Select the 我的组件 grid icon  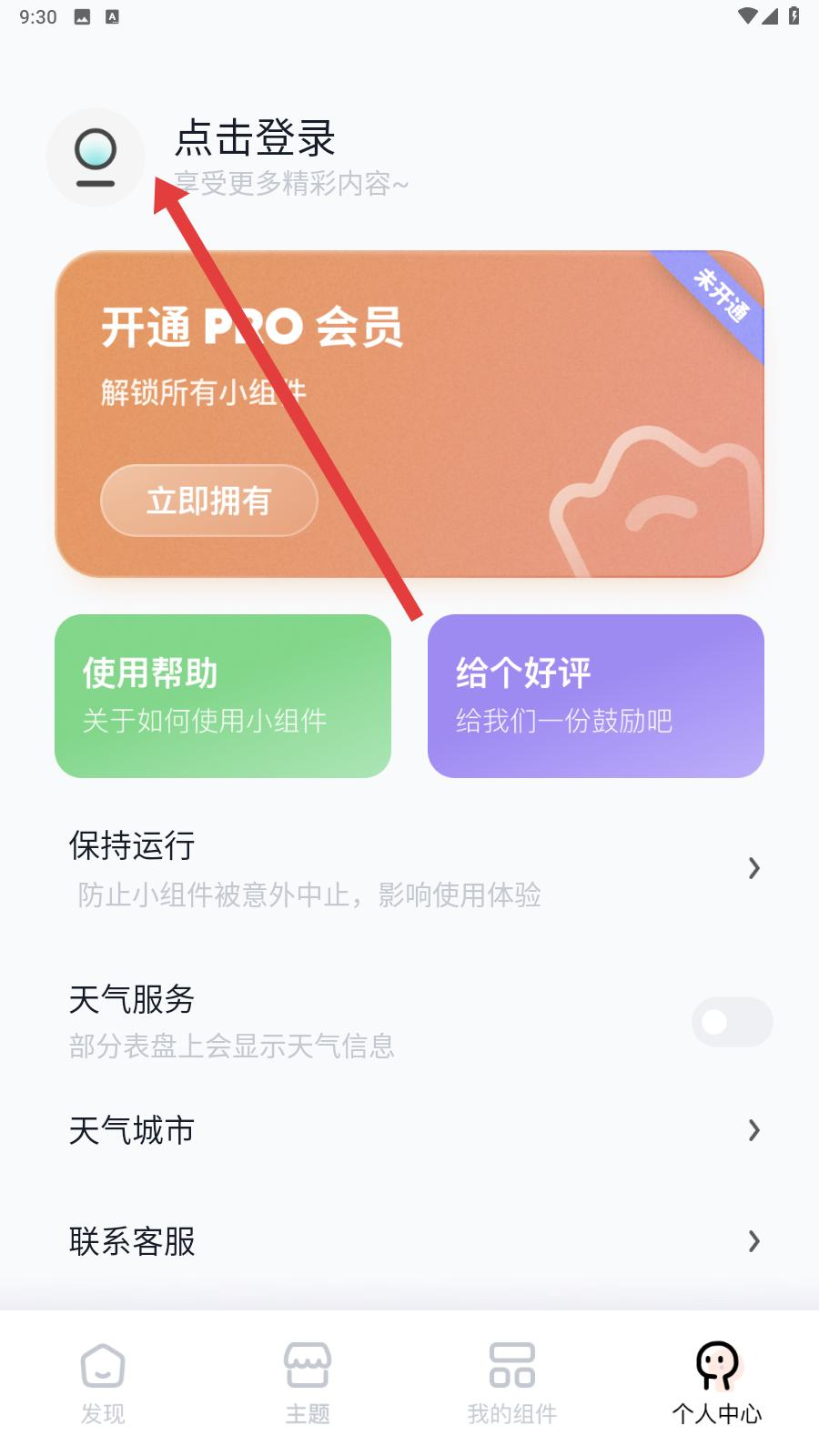(511, 1365)
